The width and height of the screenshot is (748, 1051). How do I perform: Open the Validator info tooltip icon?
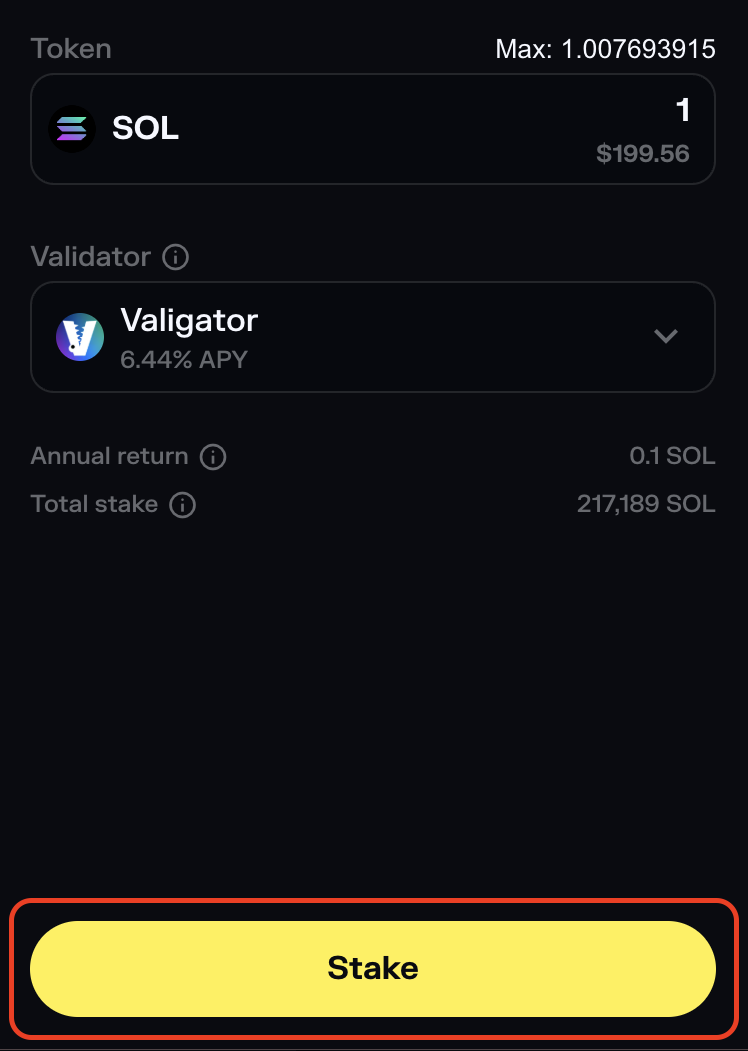point(176,258)
